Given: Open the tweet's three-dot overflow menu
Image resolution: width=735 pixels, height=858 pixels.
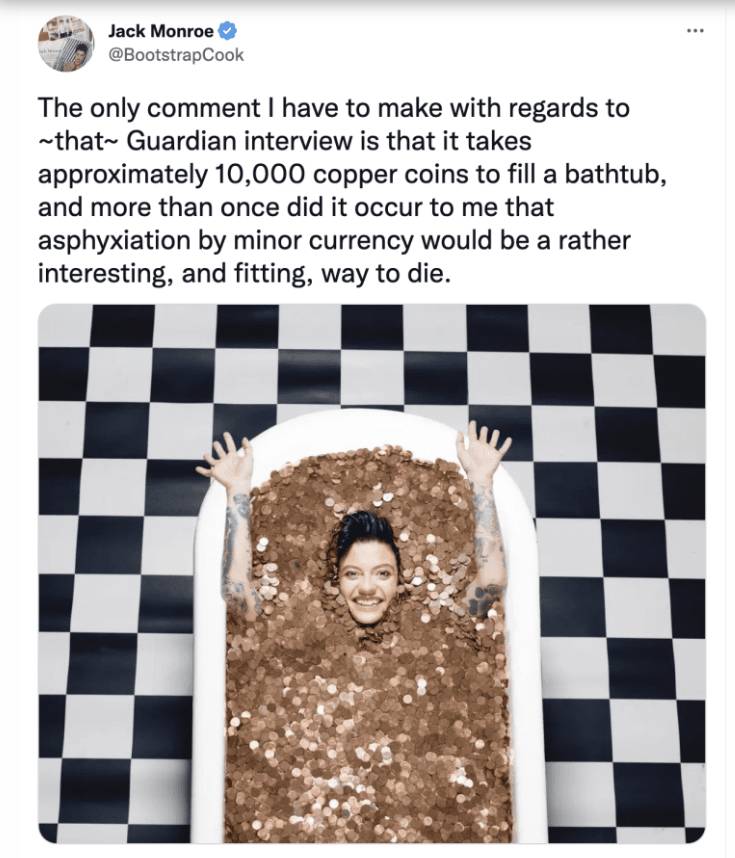Looking at the screenshot, I should [695, 31].
